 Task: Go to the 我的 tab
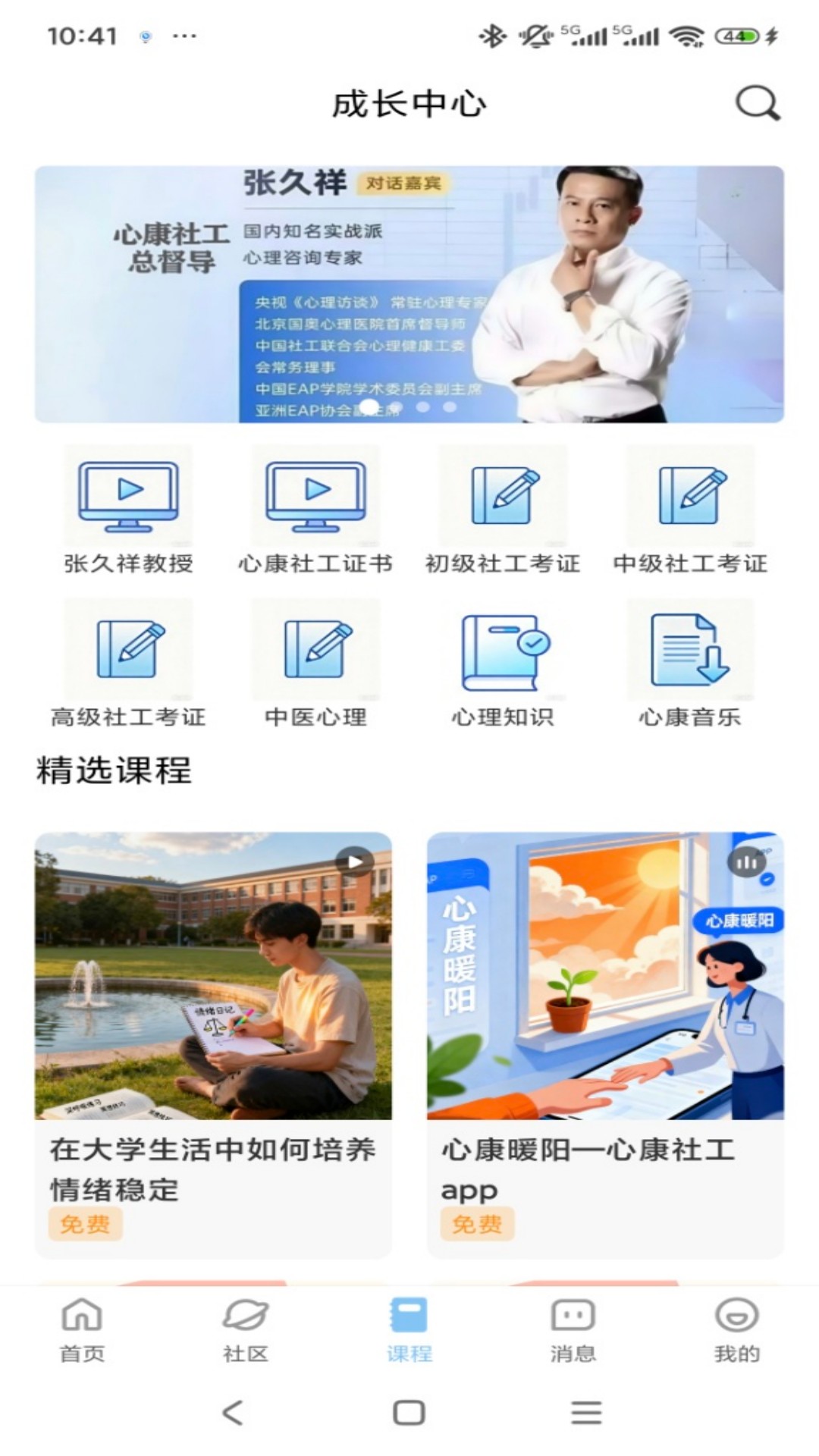(x=736, y=1329)
